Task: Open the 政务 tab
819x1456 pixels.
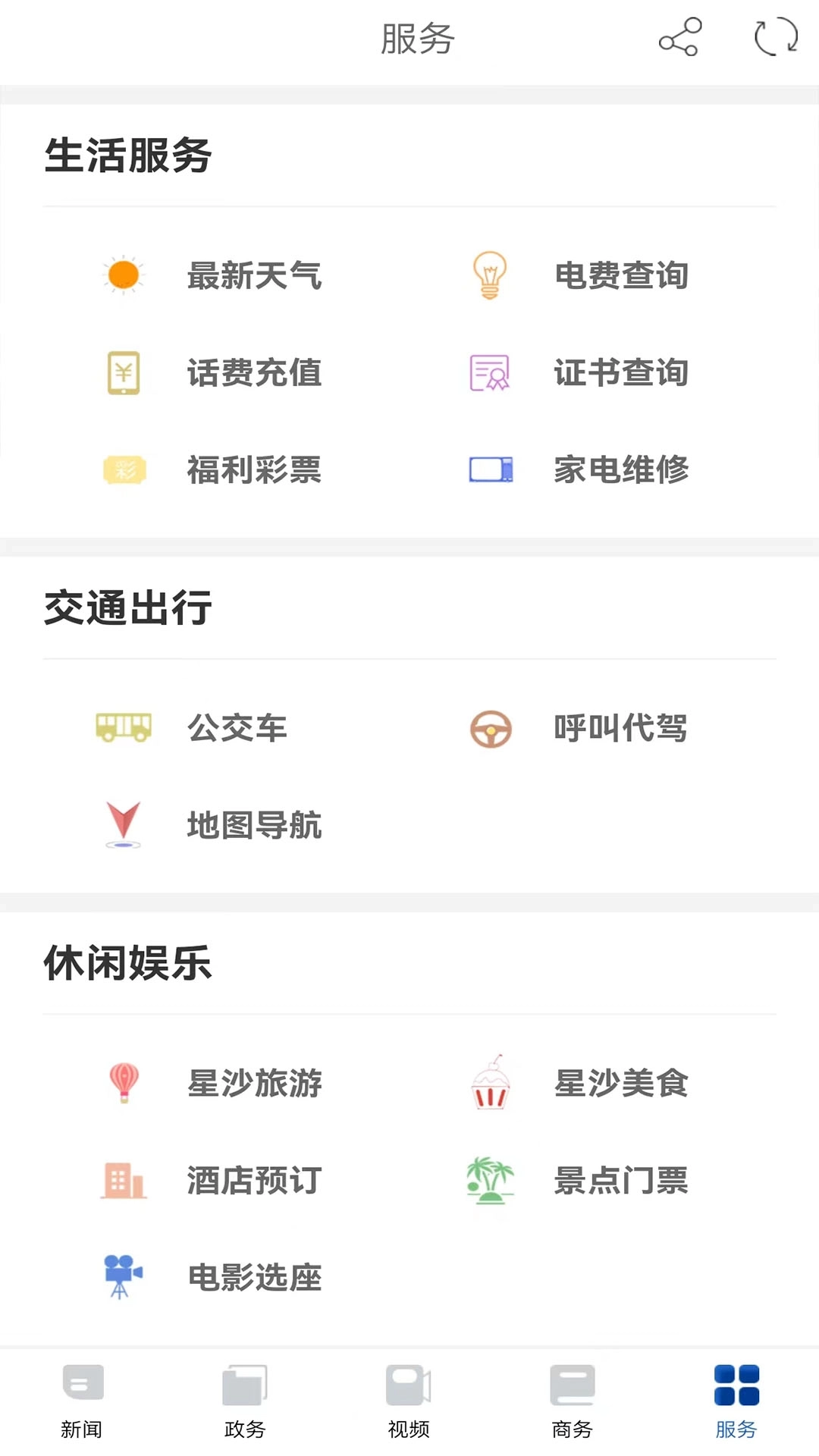Action: point(246,1403)
